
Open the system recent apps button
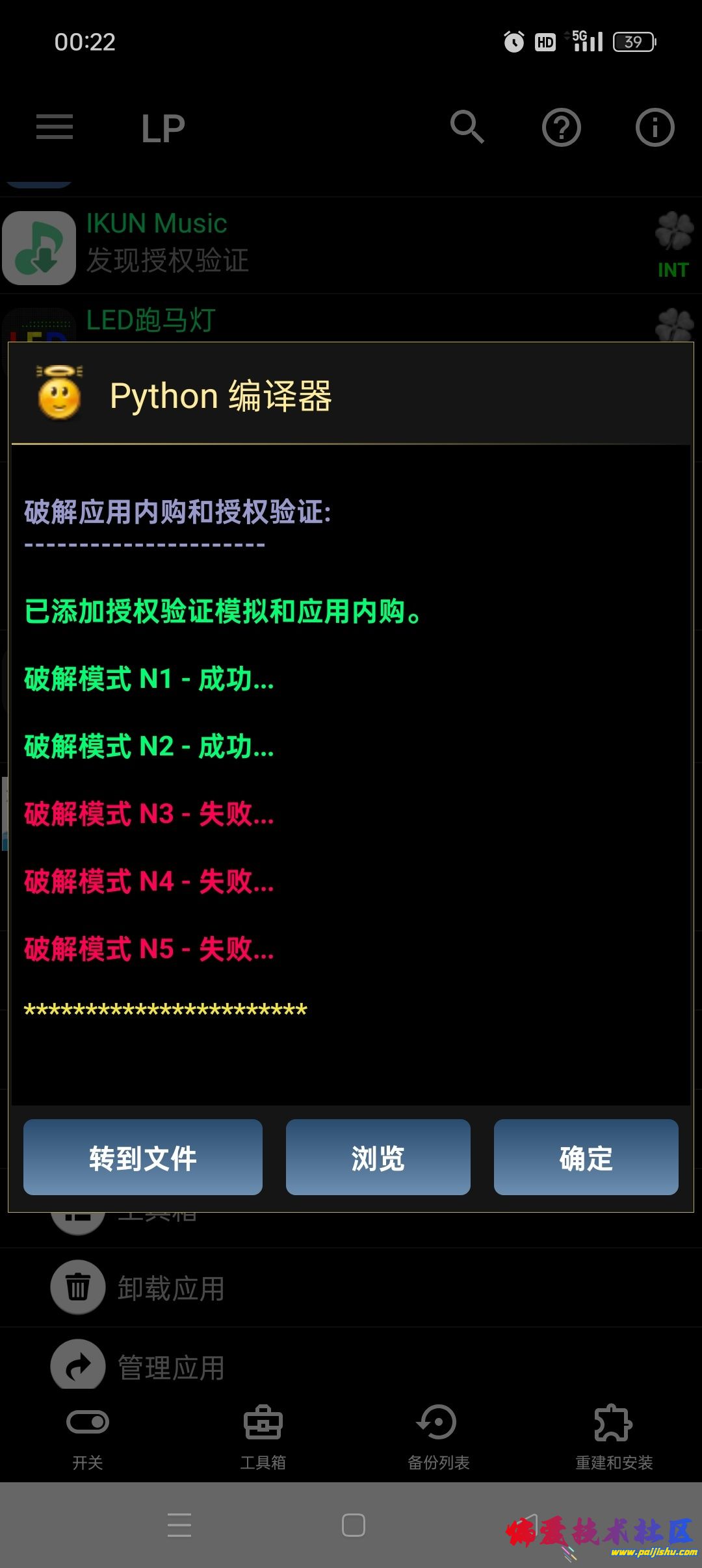tap(179, 1524)
